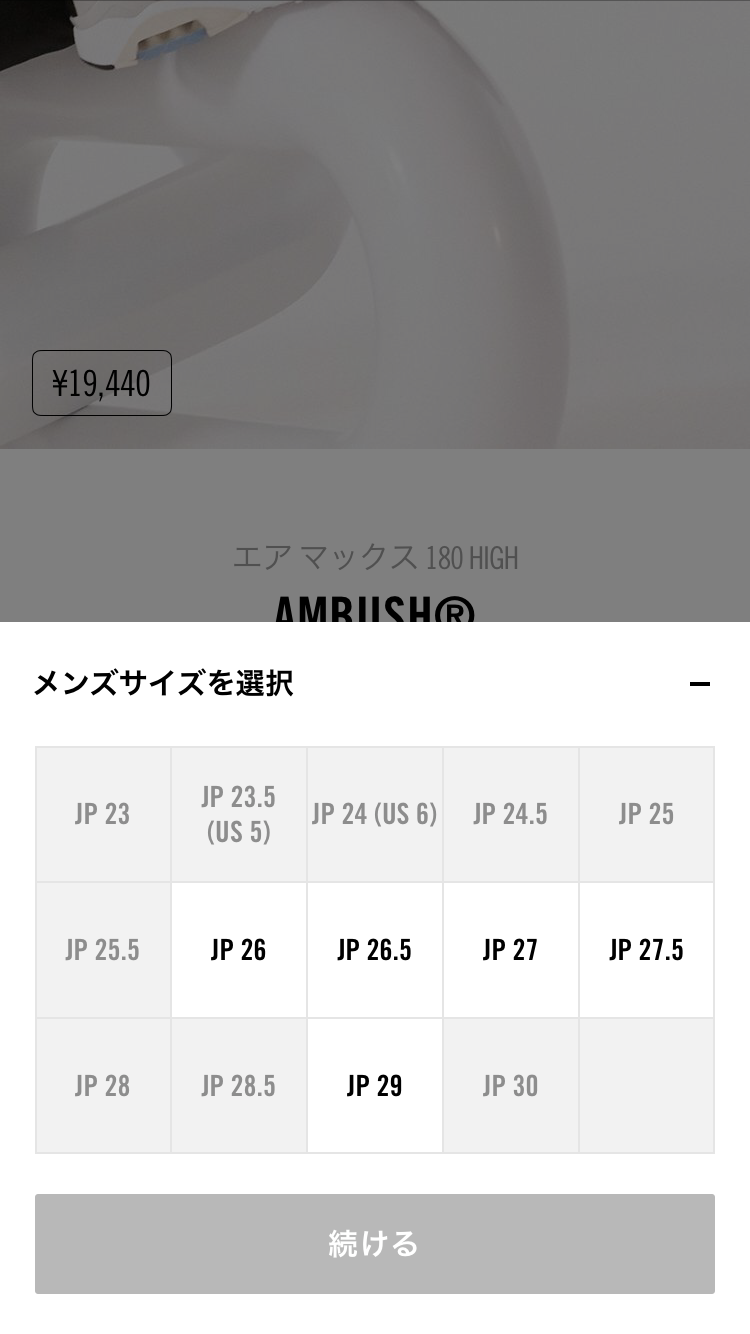Viewport: 750px width, 1334px height.
Task: Tap the JP 24 (US 6) size cell
Action: point(374,814)
